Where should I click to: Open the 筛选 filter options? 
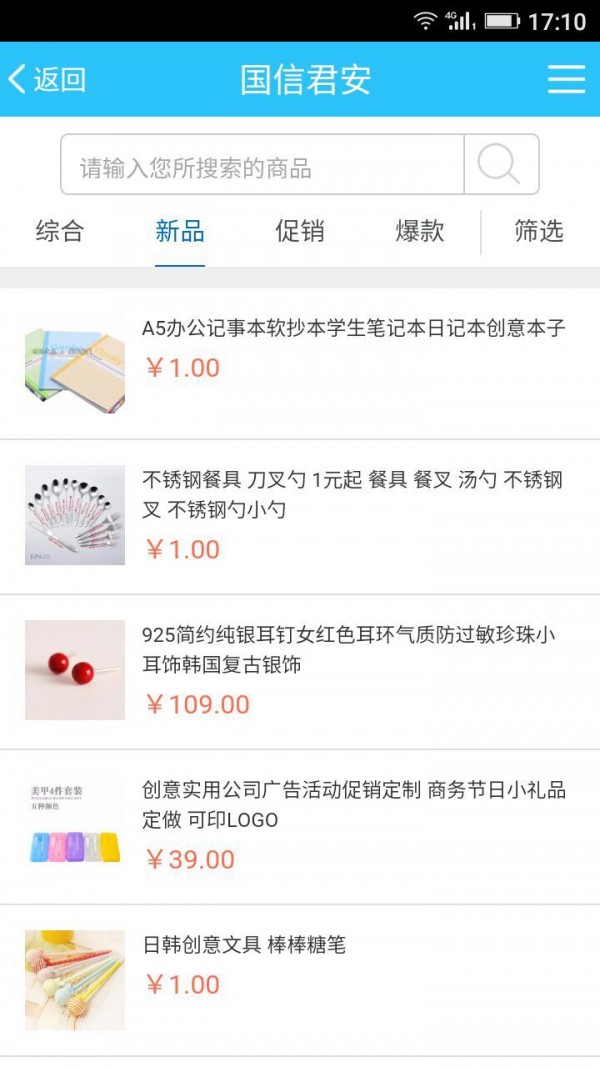539,232
